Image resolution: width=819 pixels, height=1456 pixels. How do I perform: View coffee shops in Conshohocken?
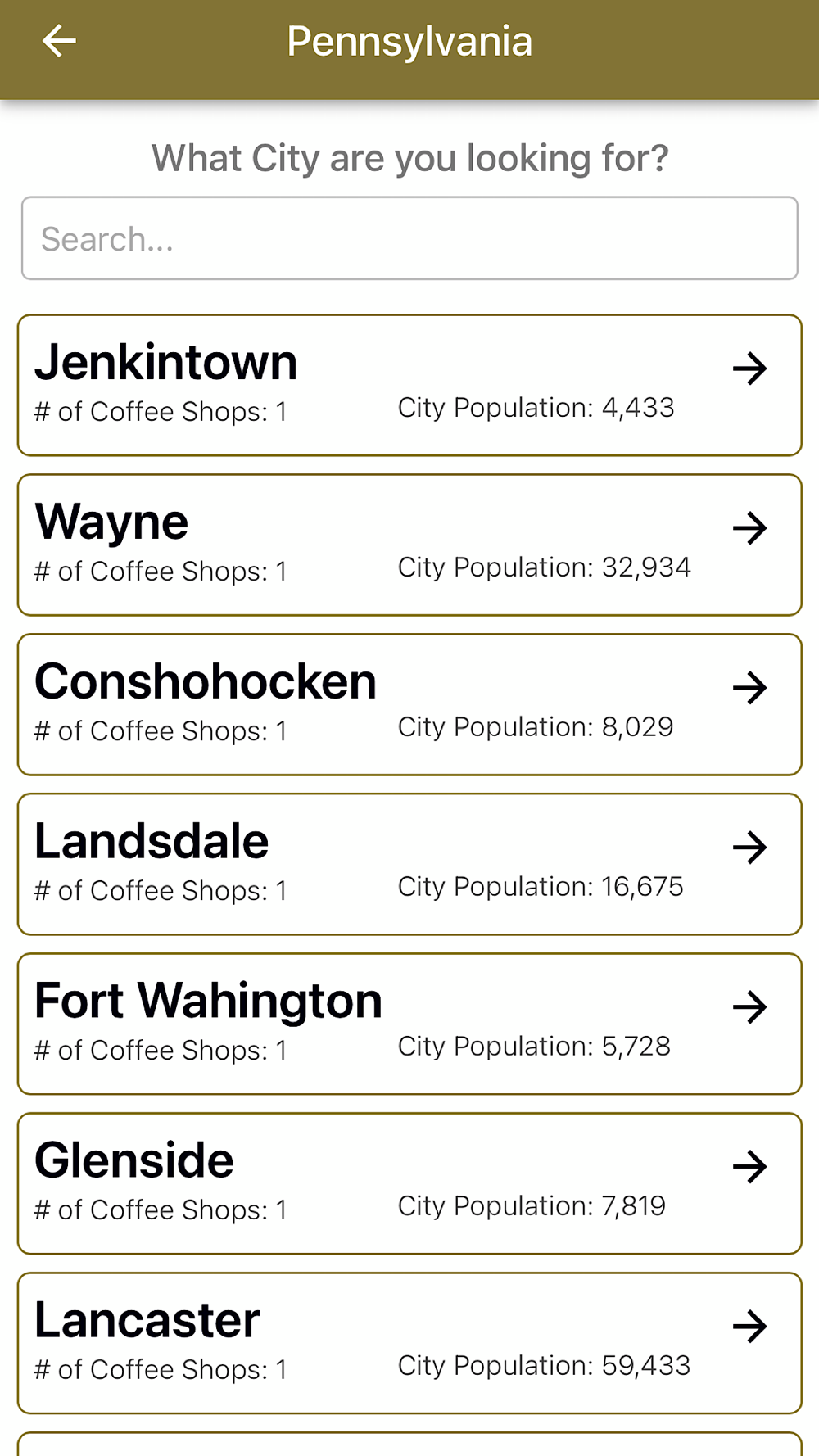pos(409,704)
